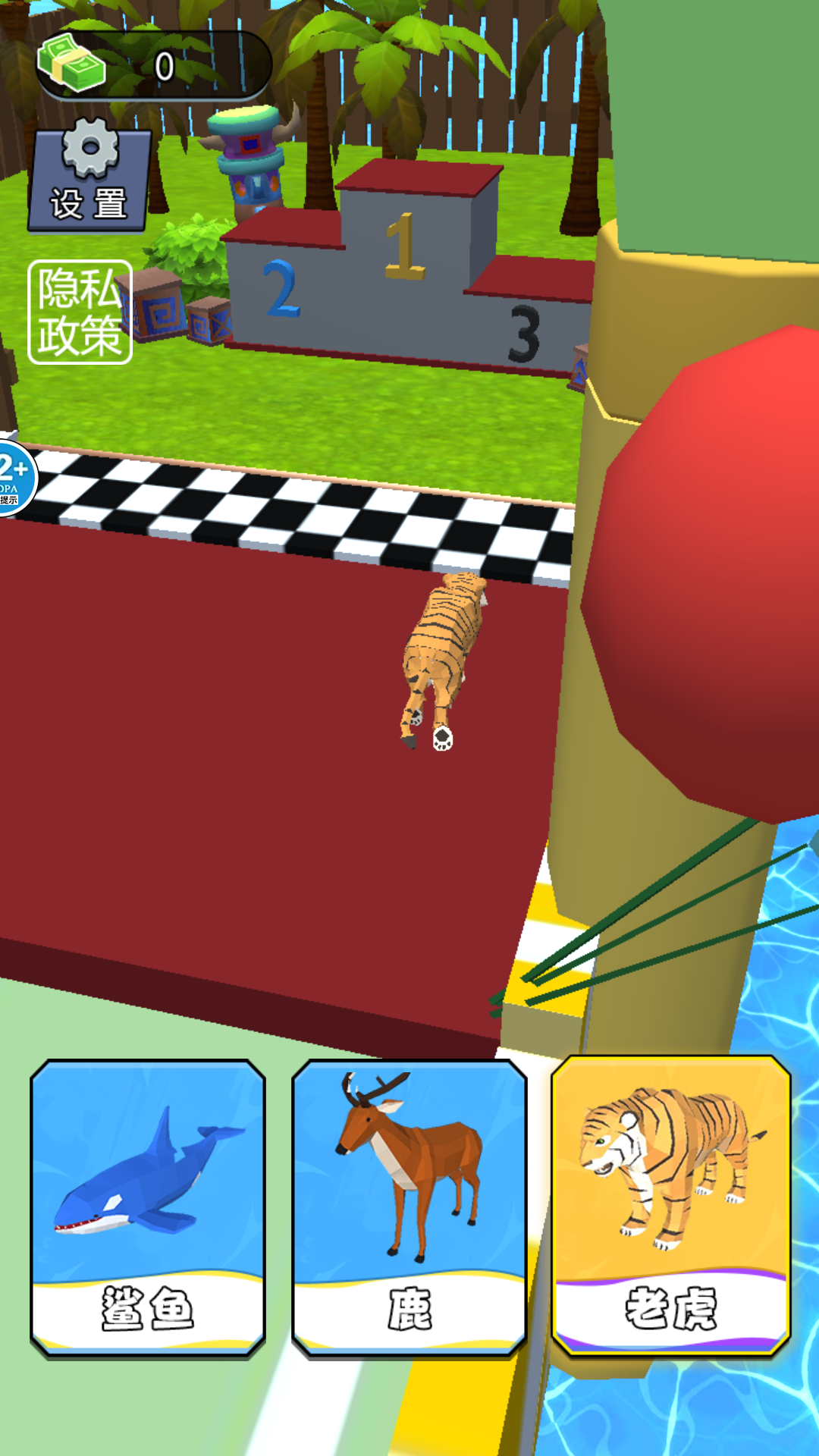Pick the 老虎 tiger card

(x=671, y=1206)
